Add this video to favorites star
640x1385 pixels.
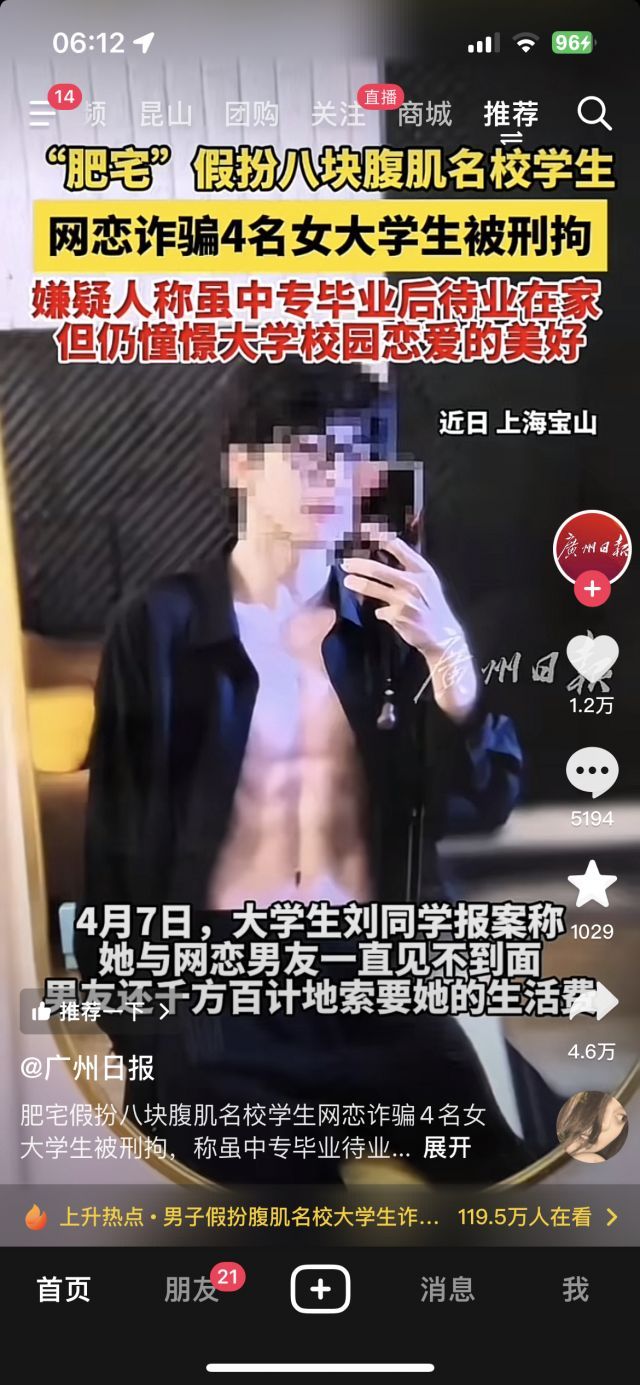pos(592,886)
